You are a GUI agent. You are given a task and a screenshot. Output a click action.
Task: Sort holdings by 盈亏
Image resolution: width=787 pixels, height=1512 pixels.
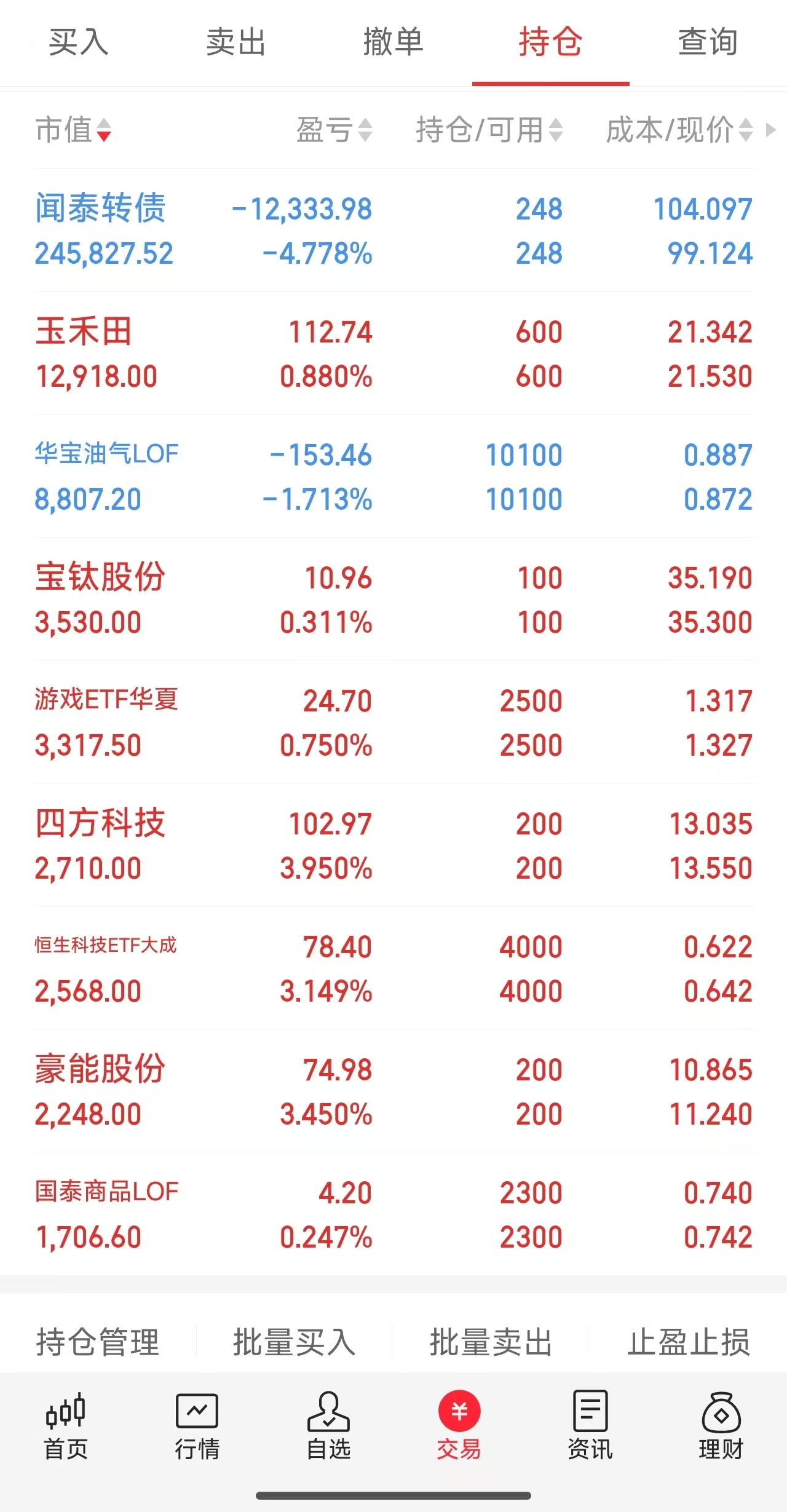[x=334, y=130]
